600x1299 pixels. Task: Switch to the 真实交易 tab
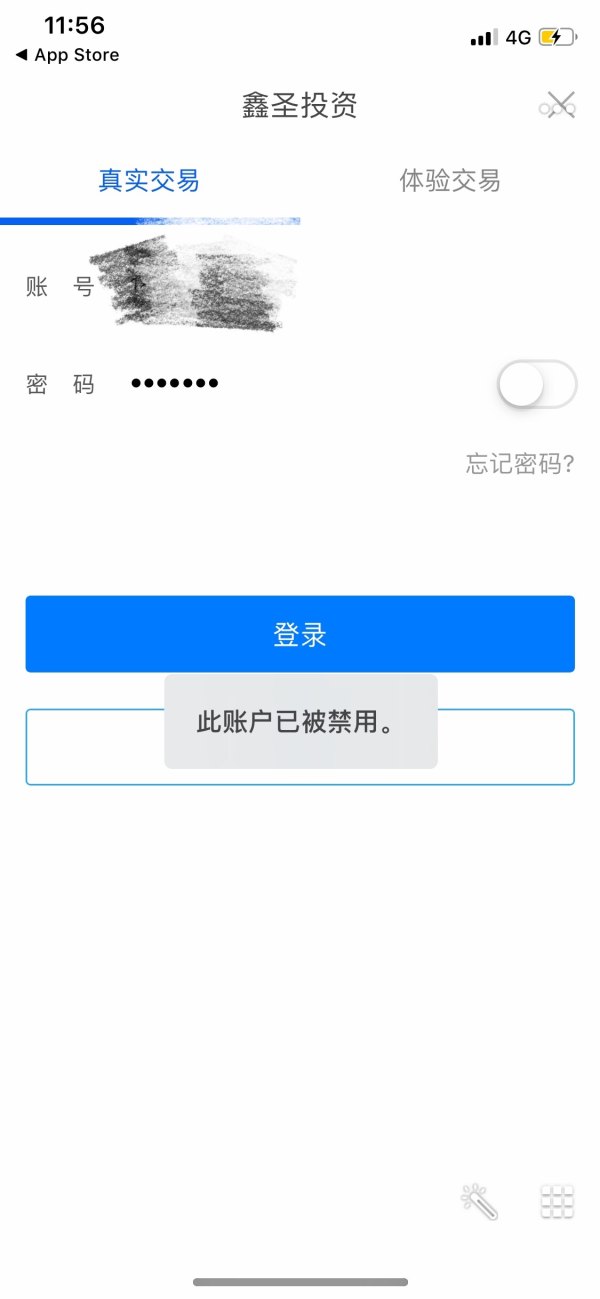[x=148, y=180]
